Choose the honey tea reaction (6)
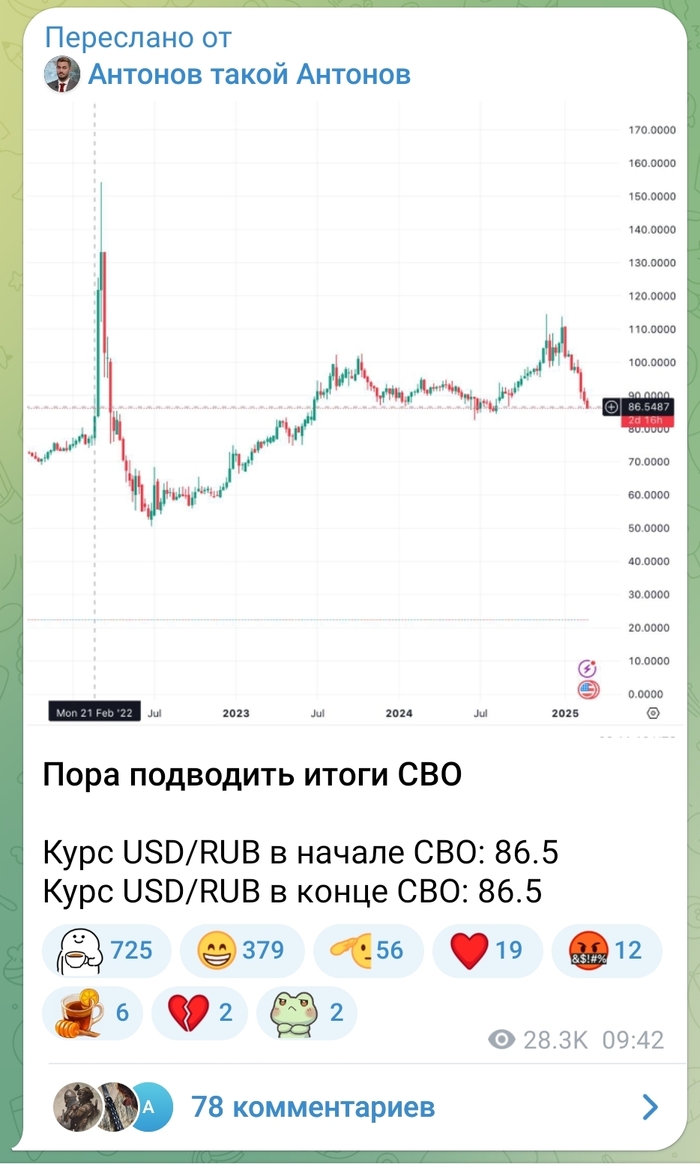The width and height of the screenshot is (700, 1164). click(92, 1012)
